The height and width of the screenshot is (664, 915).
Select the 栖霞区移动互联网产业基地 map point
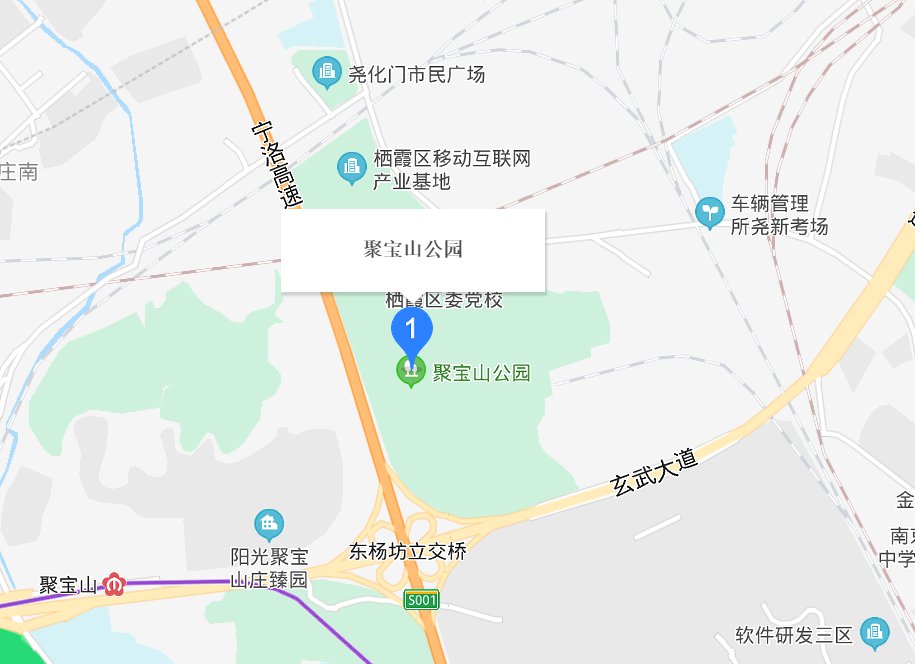point(351,168)
